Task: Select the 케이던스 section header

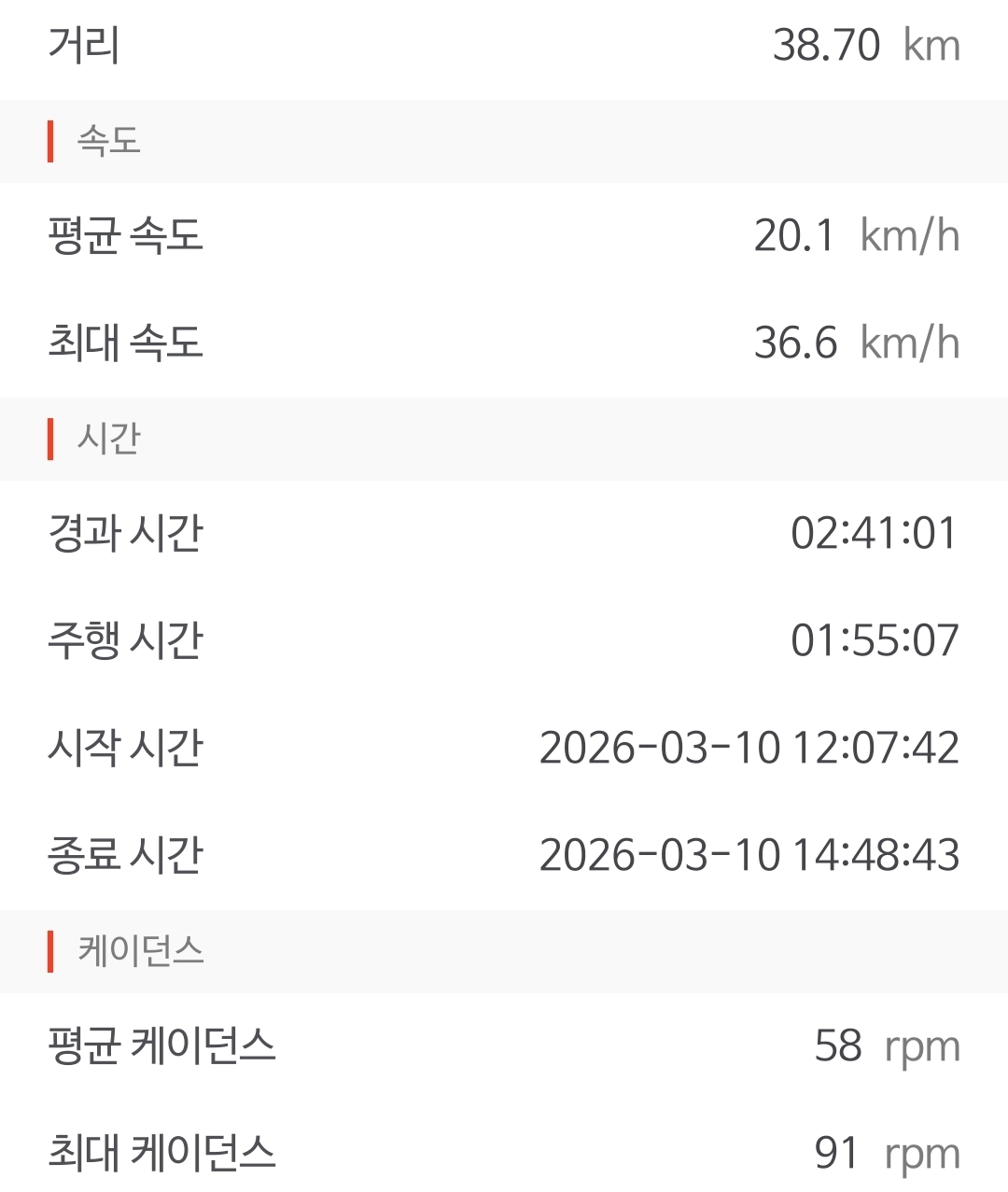Action: [x=143, y=950]
